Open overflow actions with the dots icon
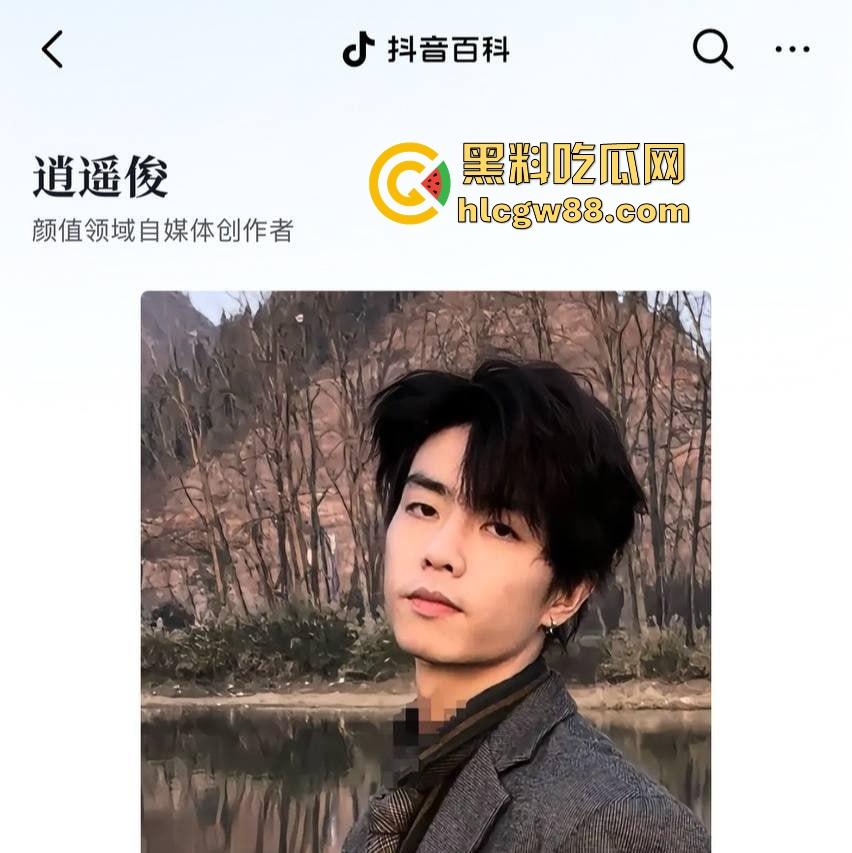 tap(791, 48)
